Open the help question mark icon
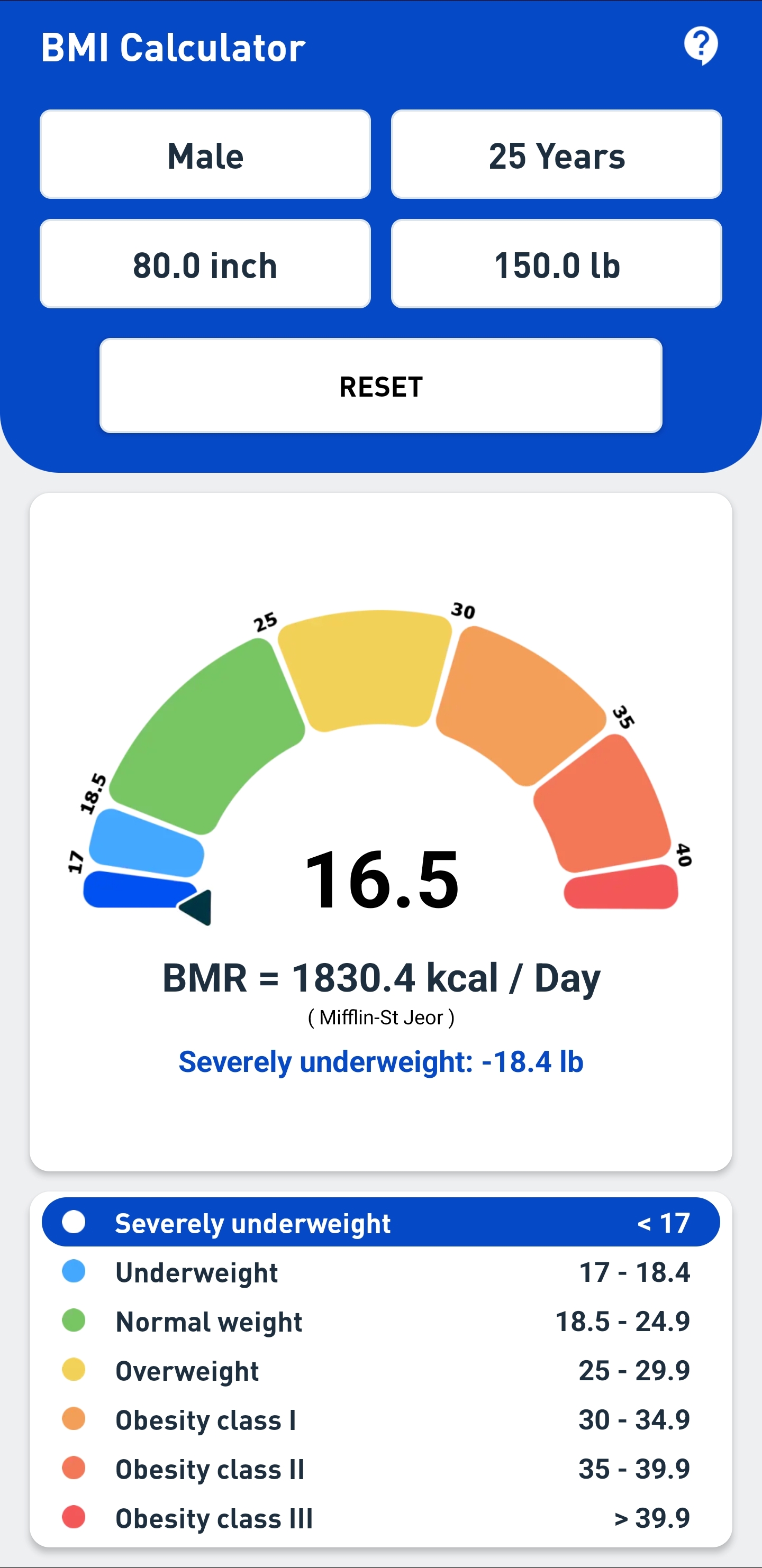Viewport: 762px width, 1568px height. [702, 44]
